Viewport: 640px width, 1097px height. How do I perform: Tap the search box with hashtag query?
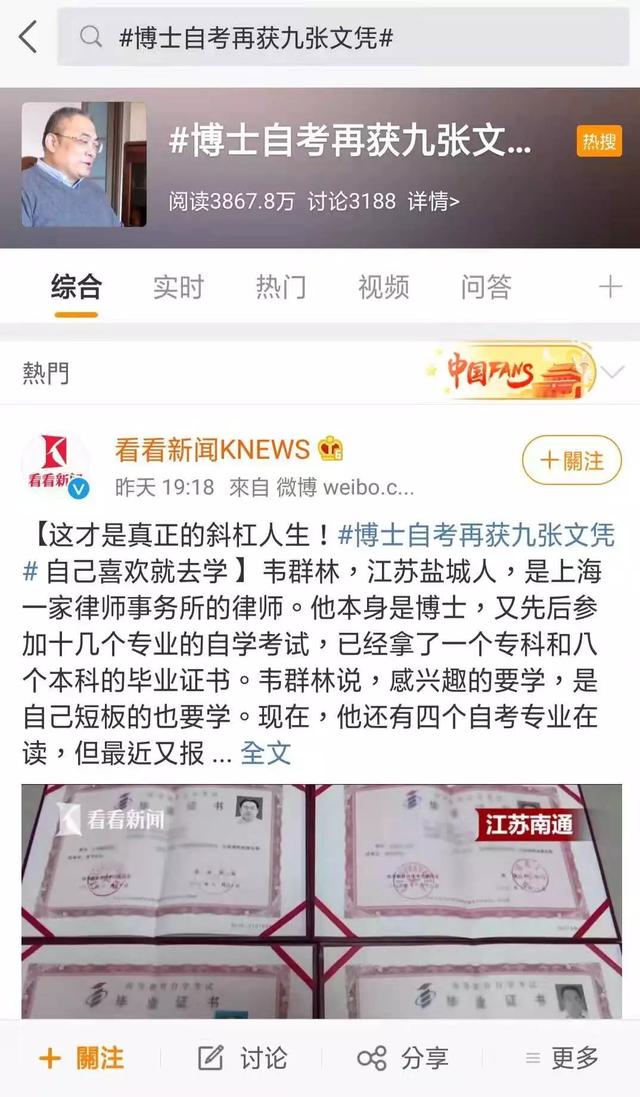coord(343,37)
